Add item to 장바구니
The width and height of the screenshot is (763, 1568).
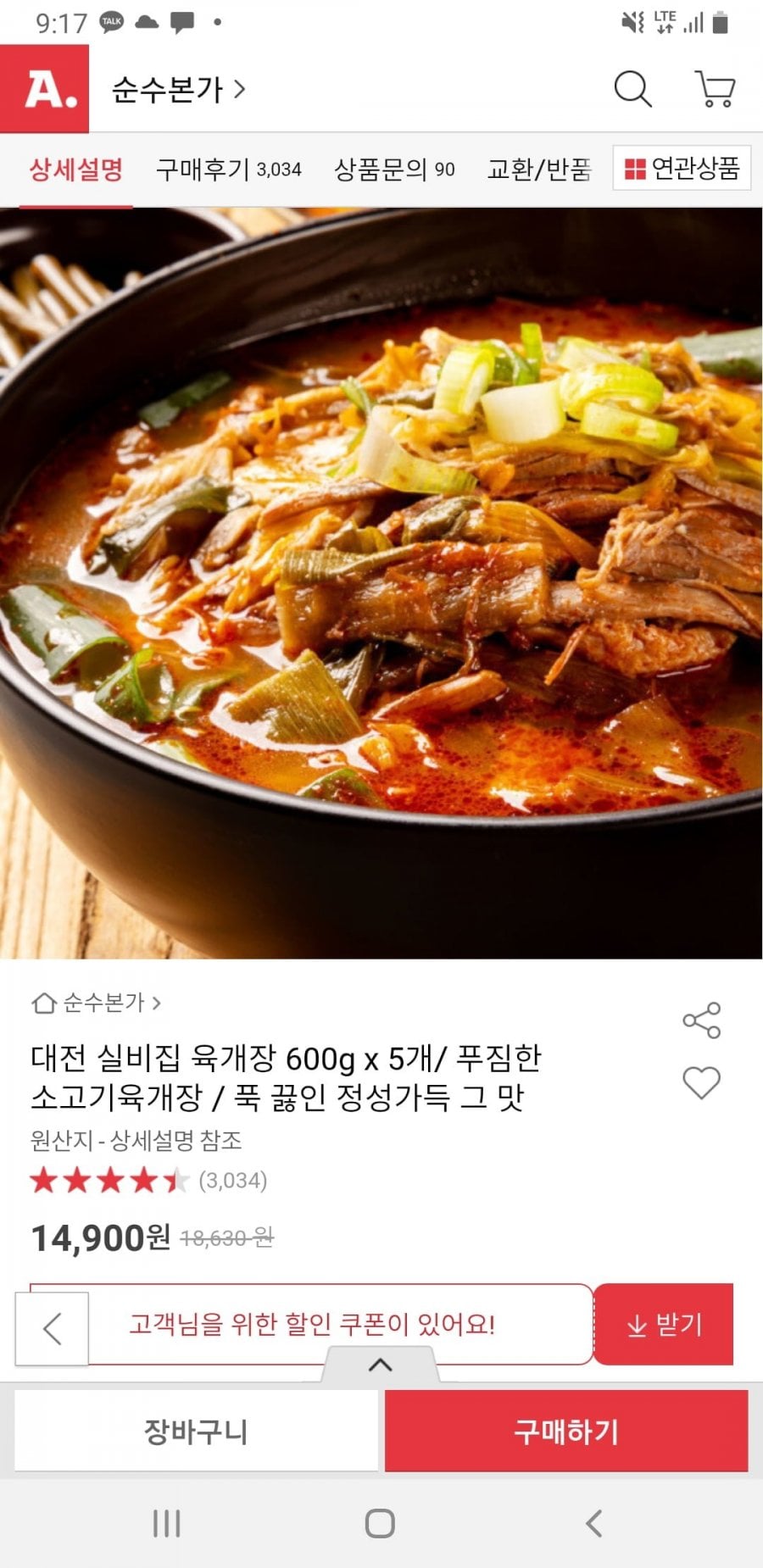[196, 1431]
